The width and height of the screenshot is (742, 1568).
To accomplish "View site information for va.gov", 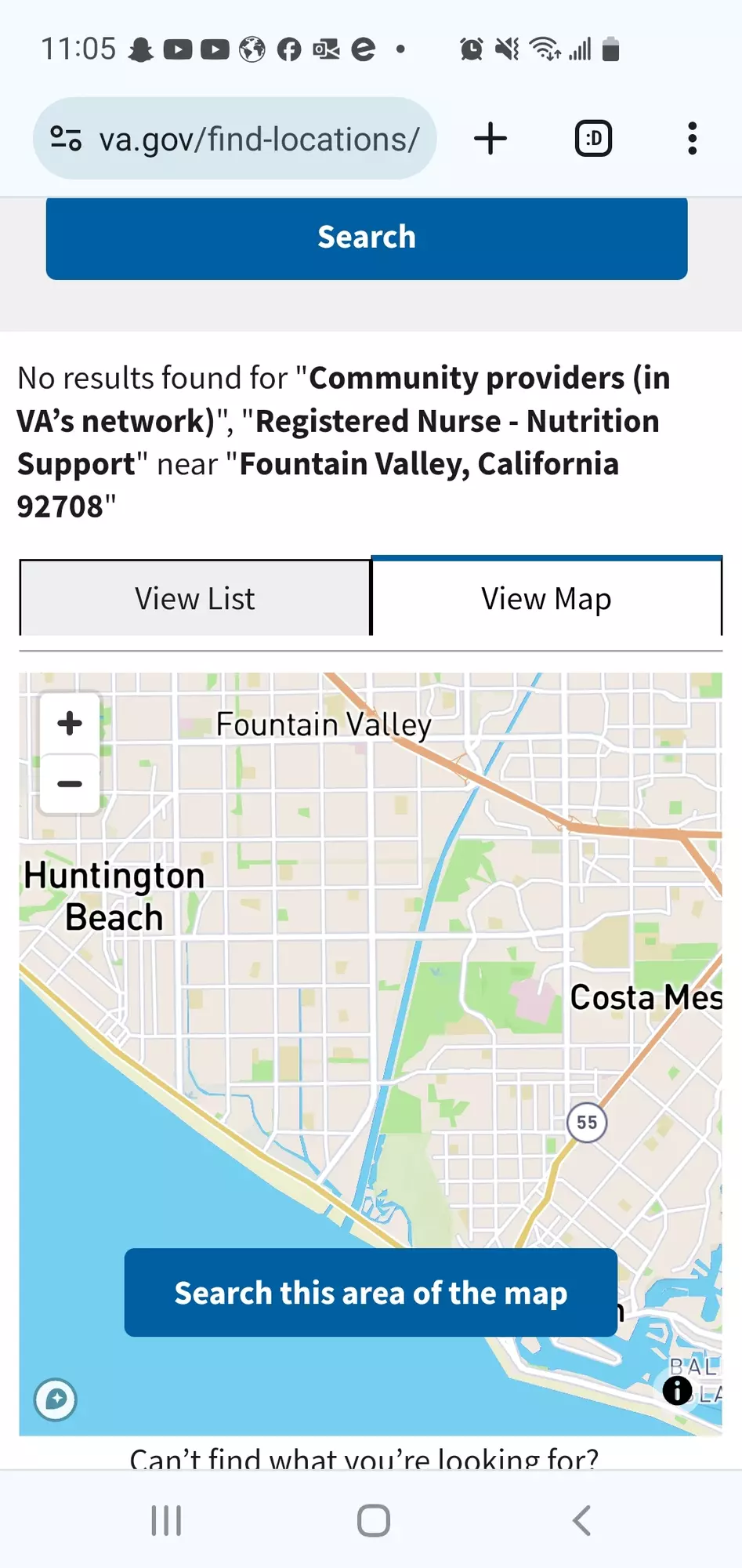I will pyautogui.click(x=66, y=140).
